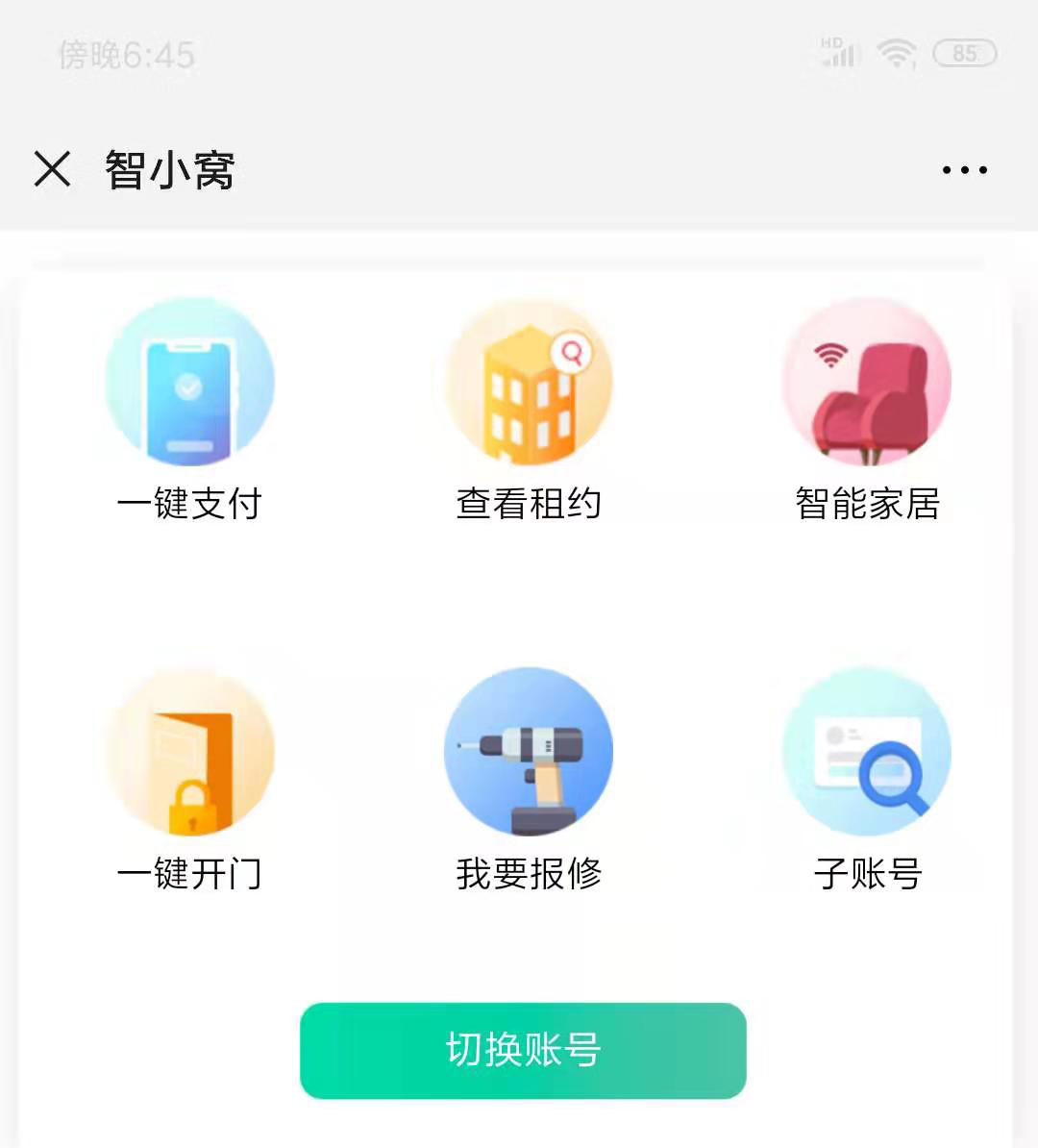Open the 我要报修 repair drill icon
This screenshot has height=1148, width=1038.
[x=529, y=753]
